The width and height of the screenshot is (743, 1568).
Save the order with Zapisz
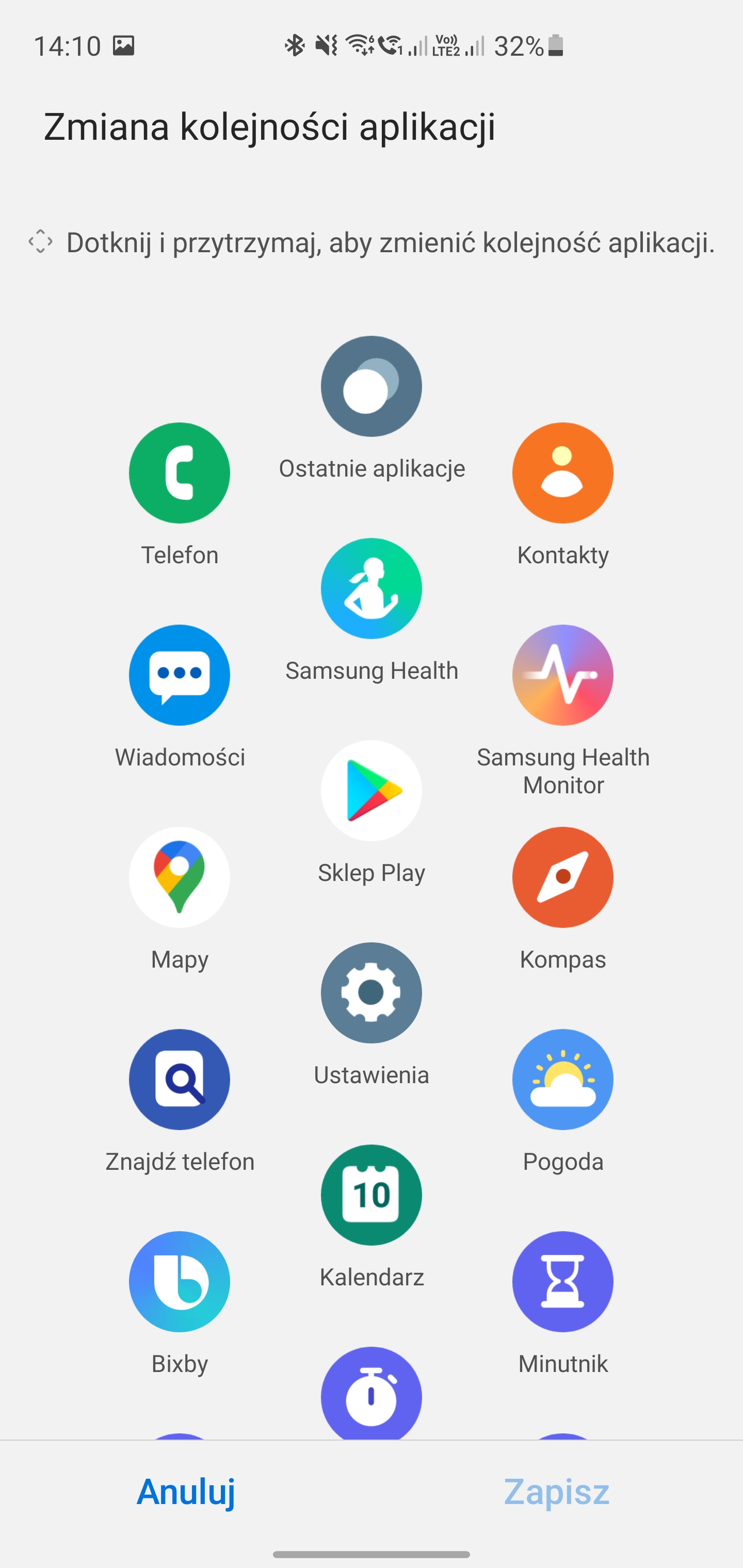click(557, 1492)
